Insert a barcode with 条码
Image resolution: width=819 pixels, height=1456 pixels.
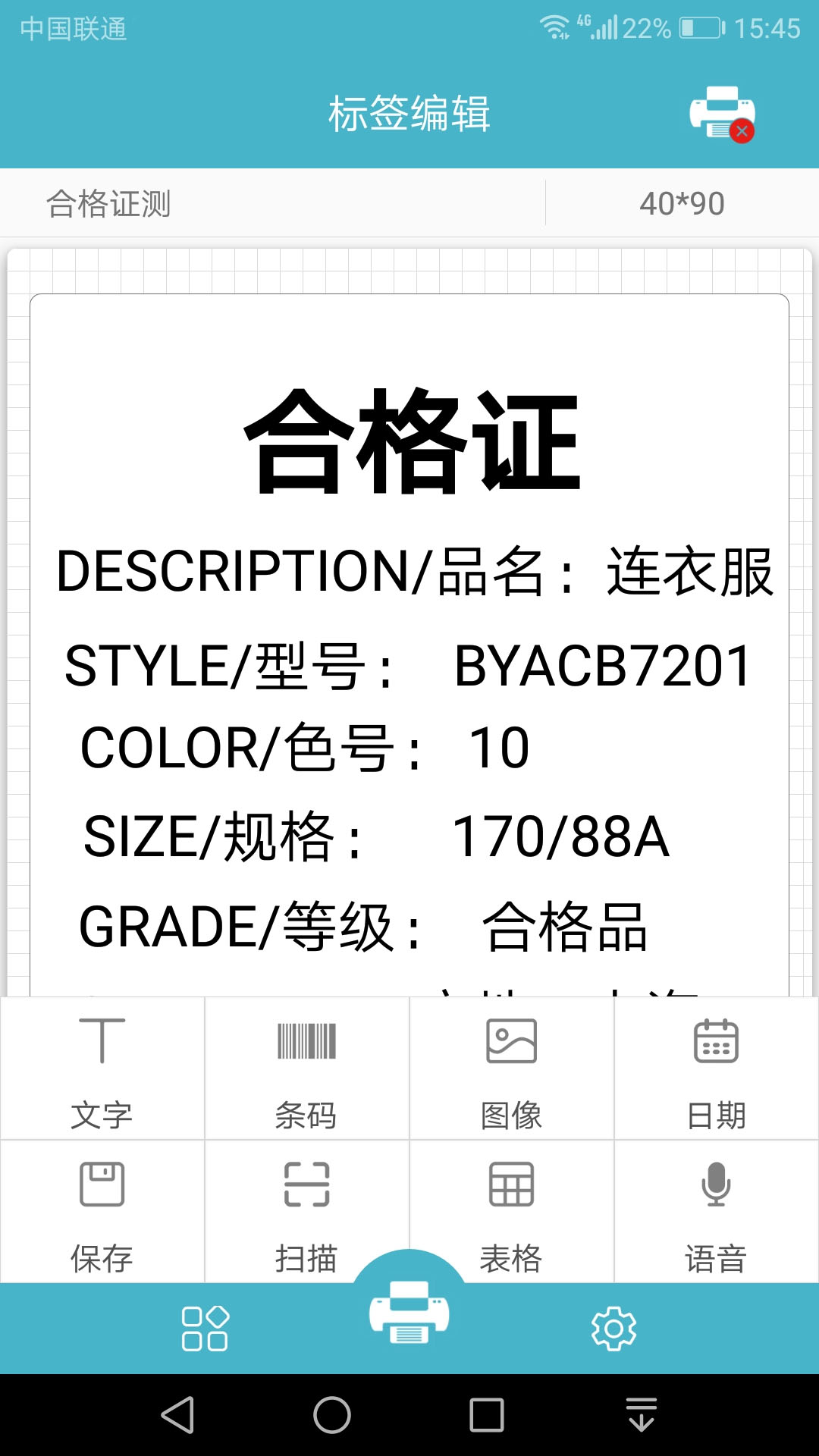coord(306,1069)
